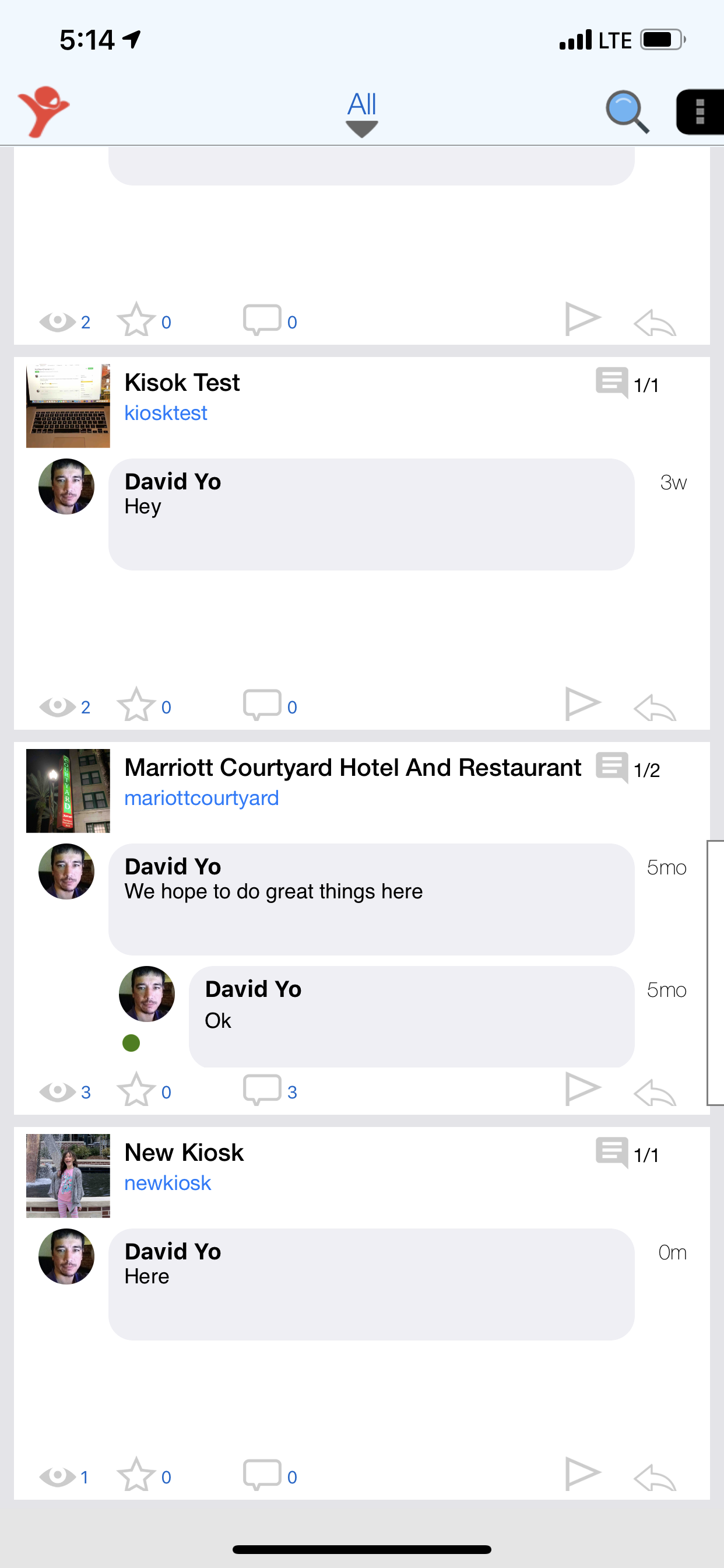The height and width of the screenshot is (1568, 724).
Task: Open the New Kiosk channel thumbnail
Action: point(68,1175)
